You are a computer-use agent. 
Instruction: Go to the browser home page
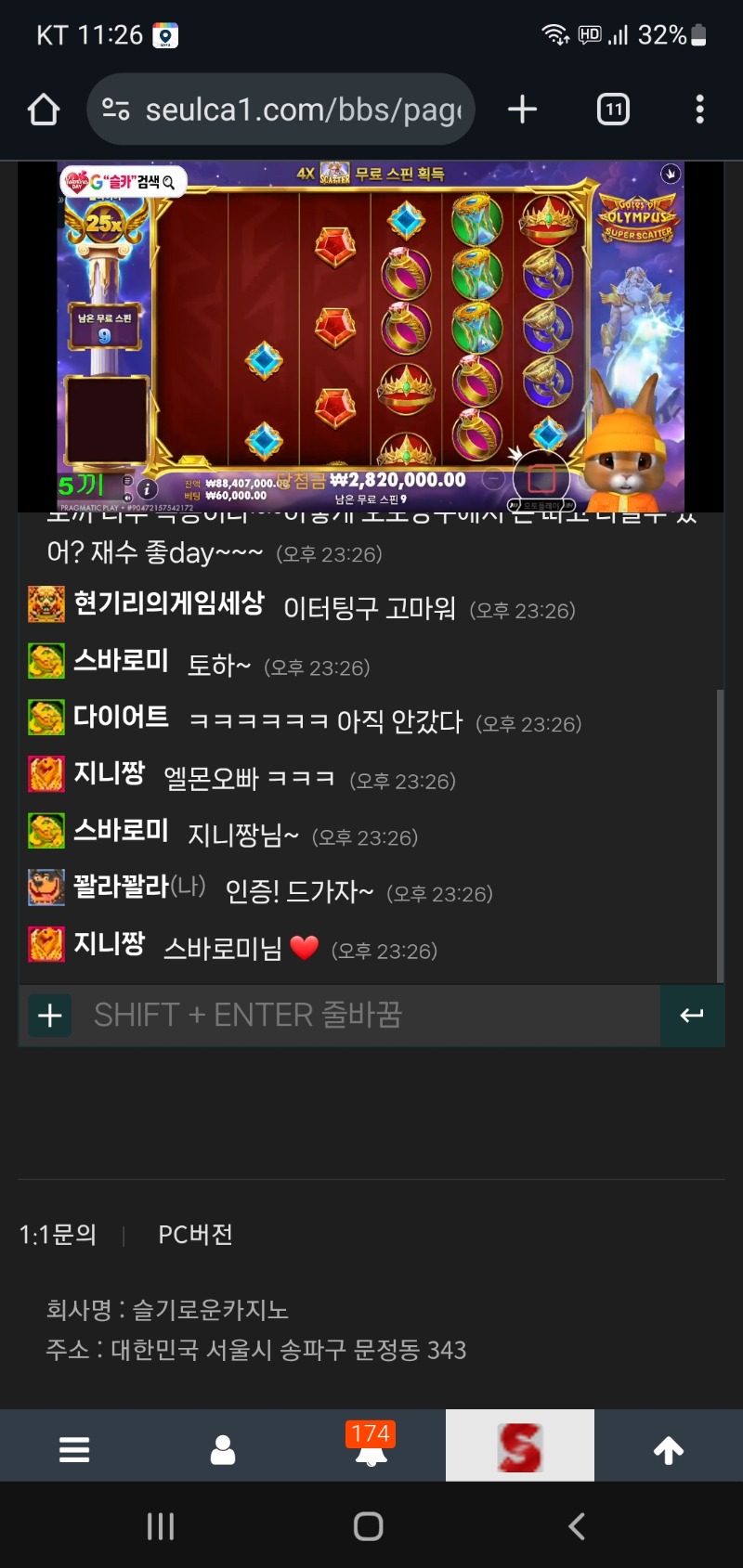(x=44, y=110)
